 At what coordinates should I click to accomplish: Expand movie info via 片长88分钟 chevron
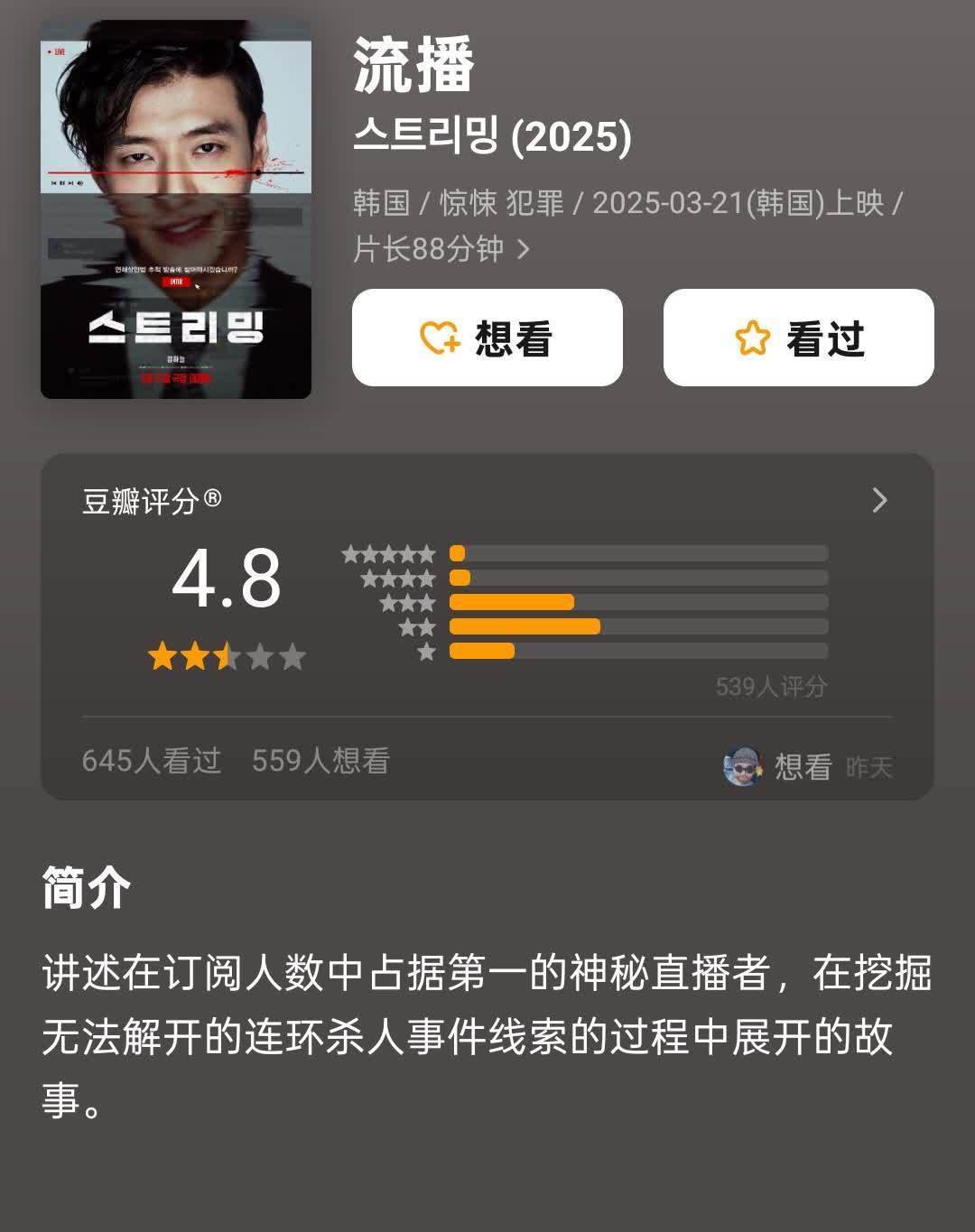pos(523,249)
